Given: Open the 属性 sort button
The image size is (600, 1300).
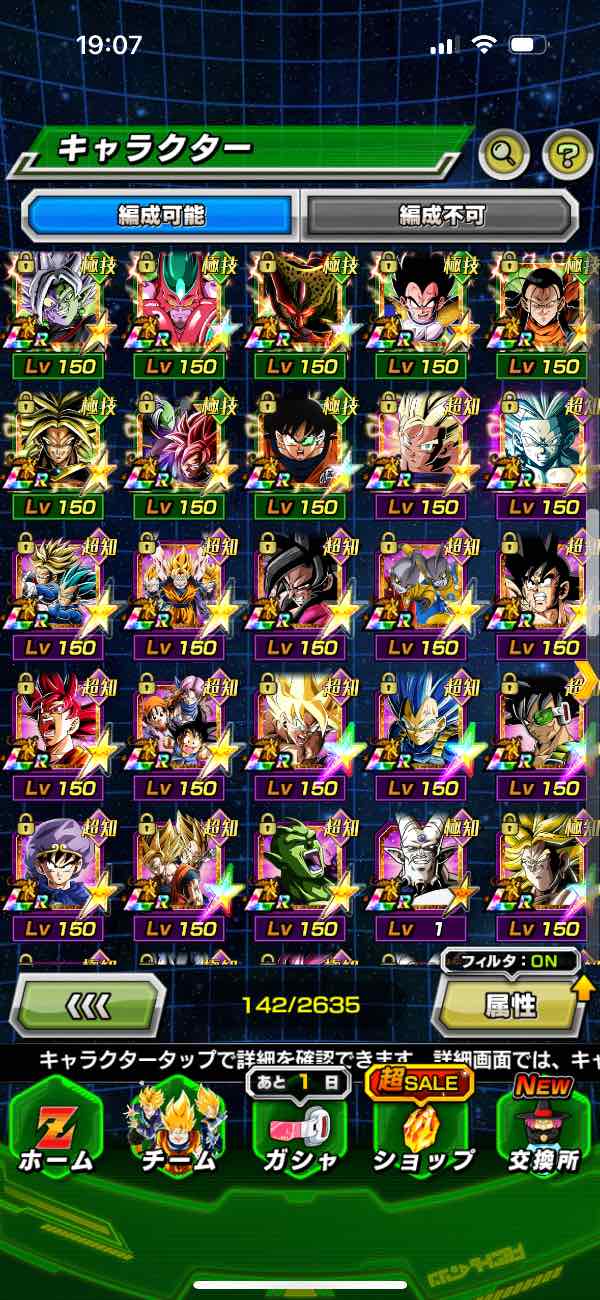Looking at the screenshot, I should coord(510,1005).
